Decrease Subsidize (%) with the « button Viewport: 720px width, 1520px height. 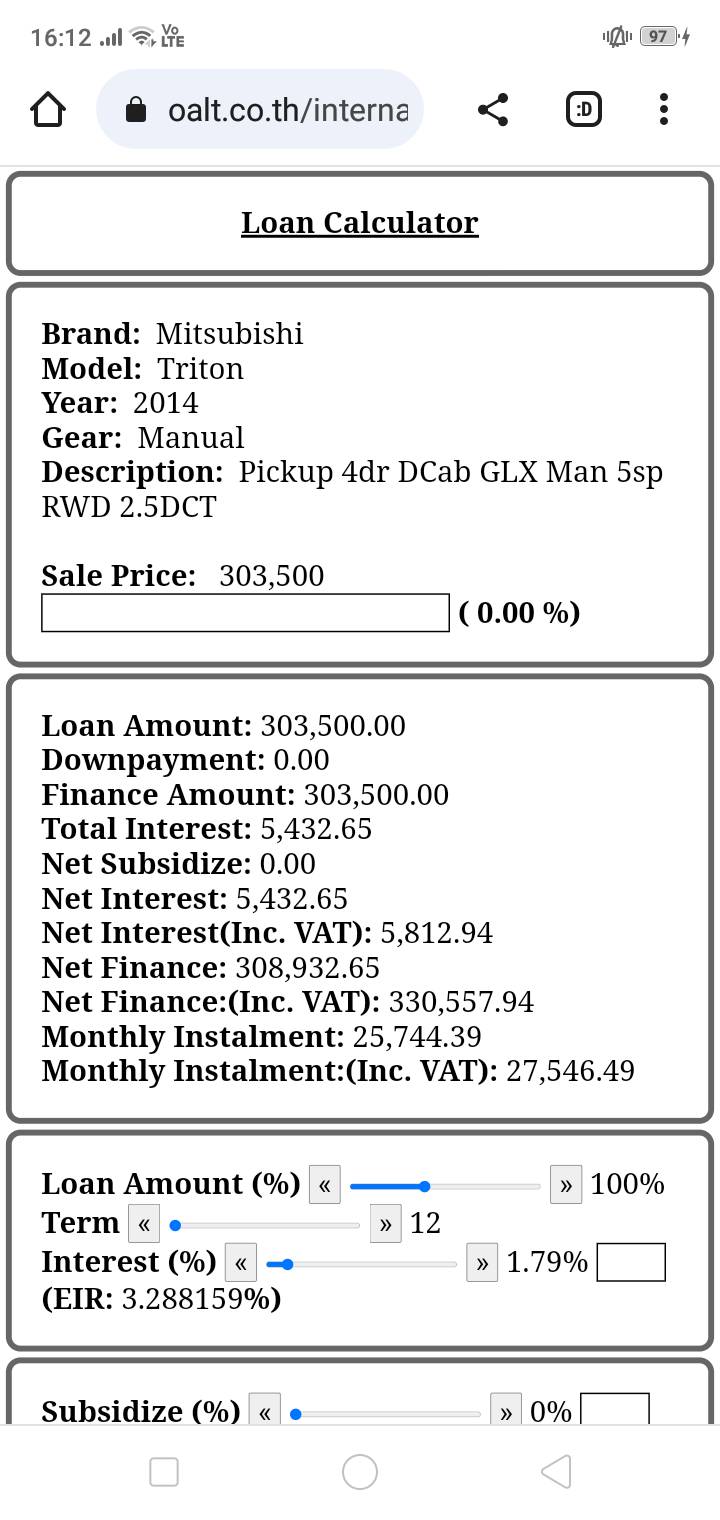(x=265, y=1409)
